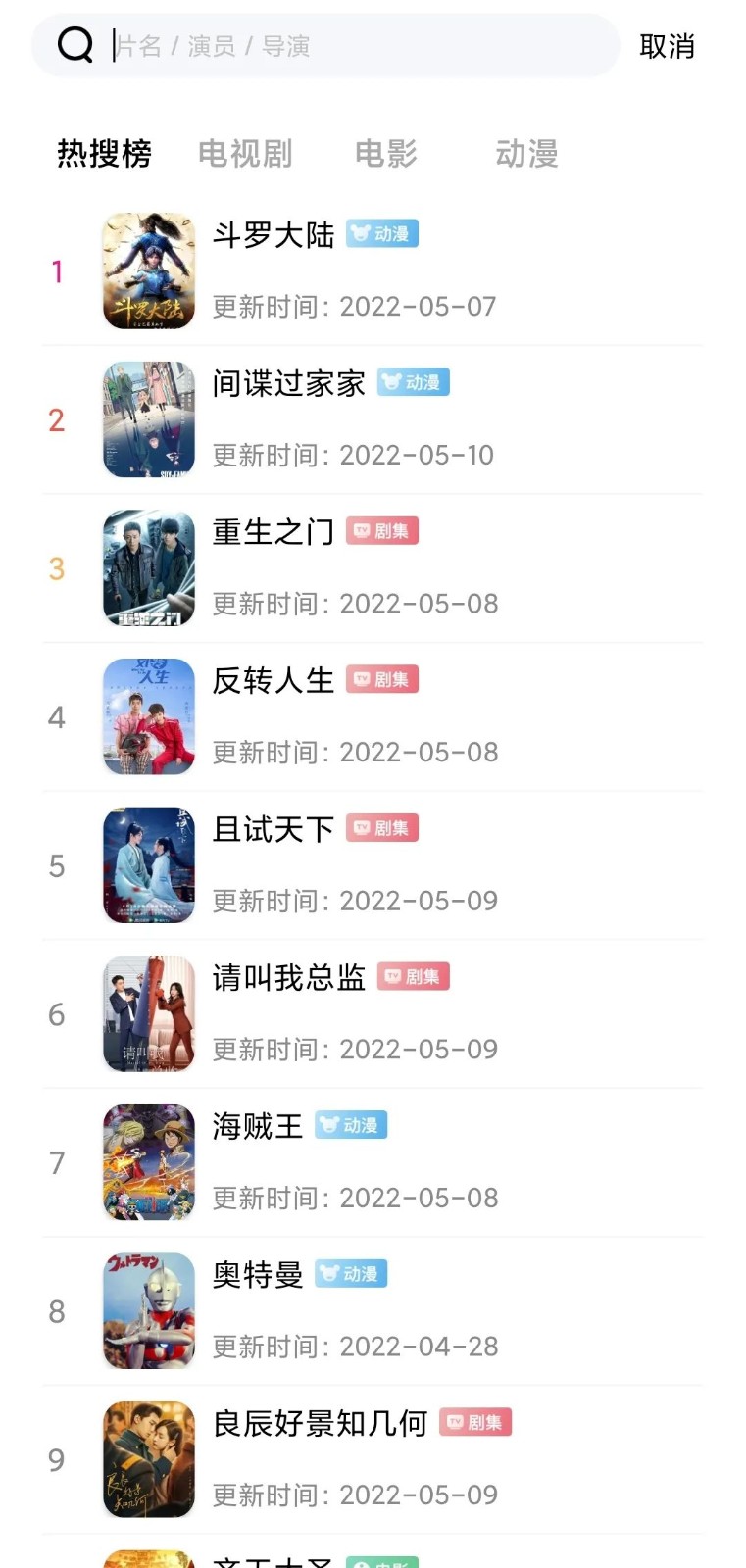
Task: Click the 剧集 badge next to 重生之门
Action: [x=382, y=530]
